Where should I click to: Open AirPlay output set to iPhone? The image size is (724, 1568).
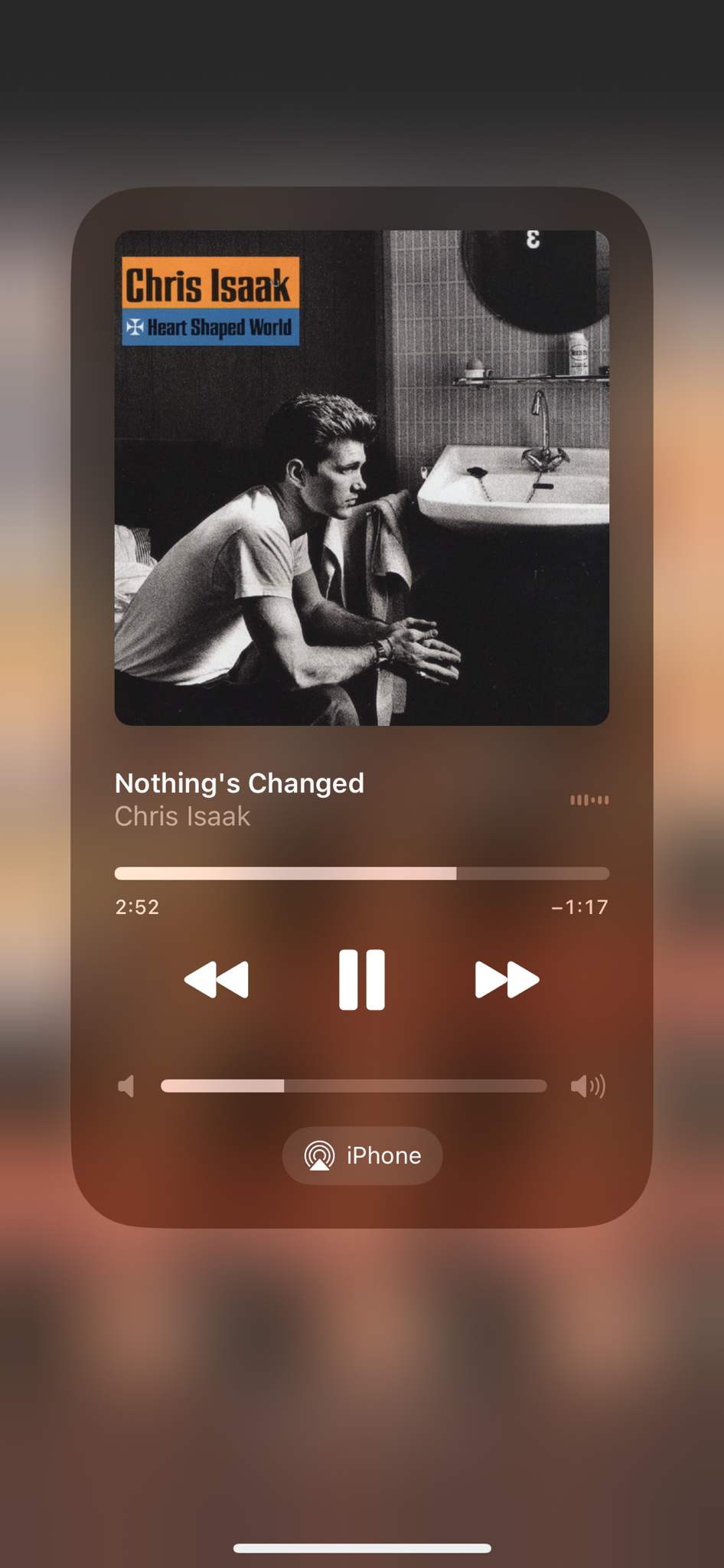pos(362,1155)
